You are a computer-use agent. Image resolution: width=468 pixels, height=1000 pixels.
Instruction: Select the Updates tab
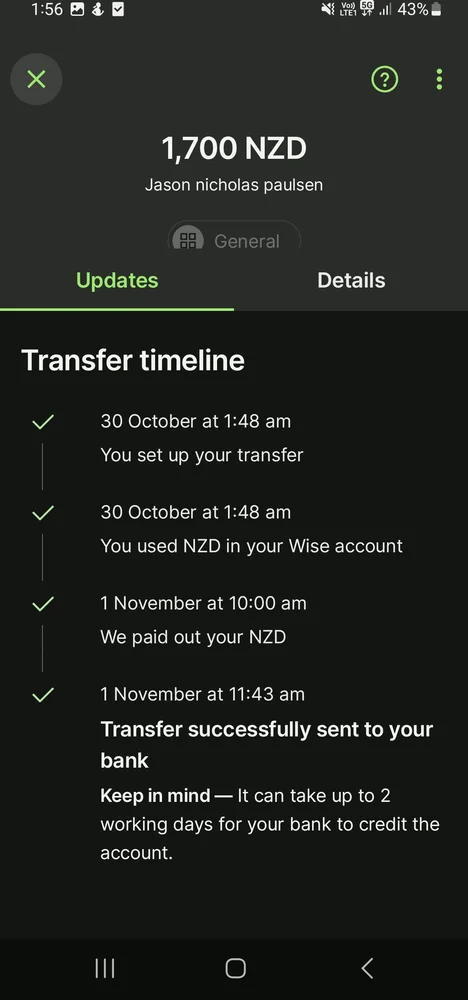click(x=117, y=281)
